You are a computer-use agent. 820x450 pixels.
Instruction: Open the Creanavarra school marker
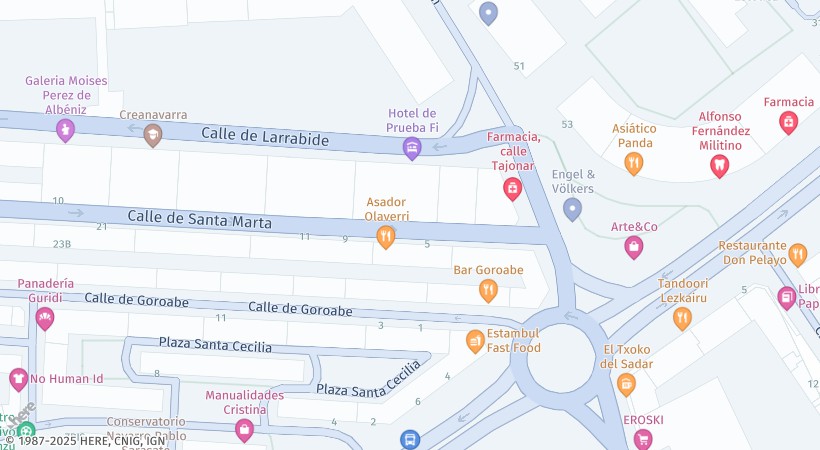[152, 135]
